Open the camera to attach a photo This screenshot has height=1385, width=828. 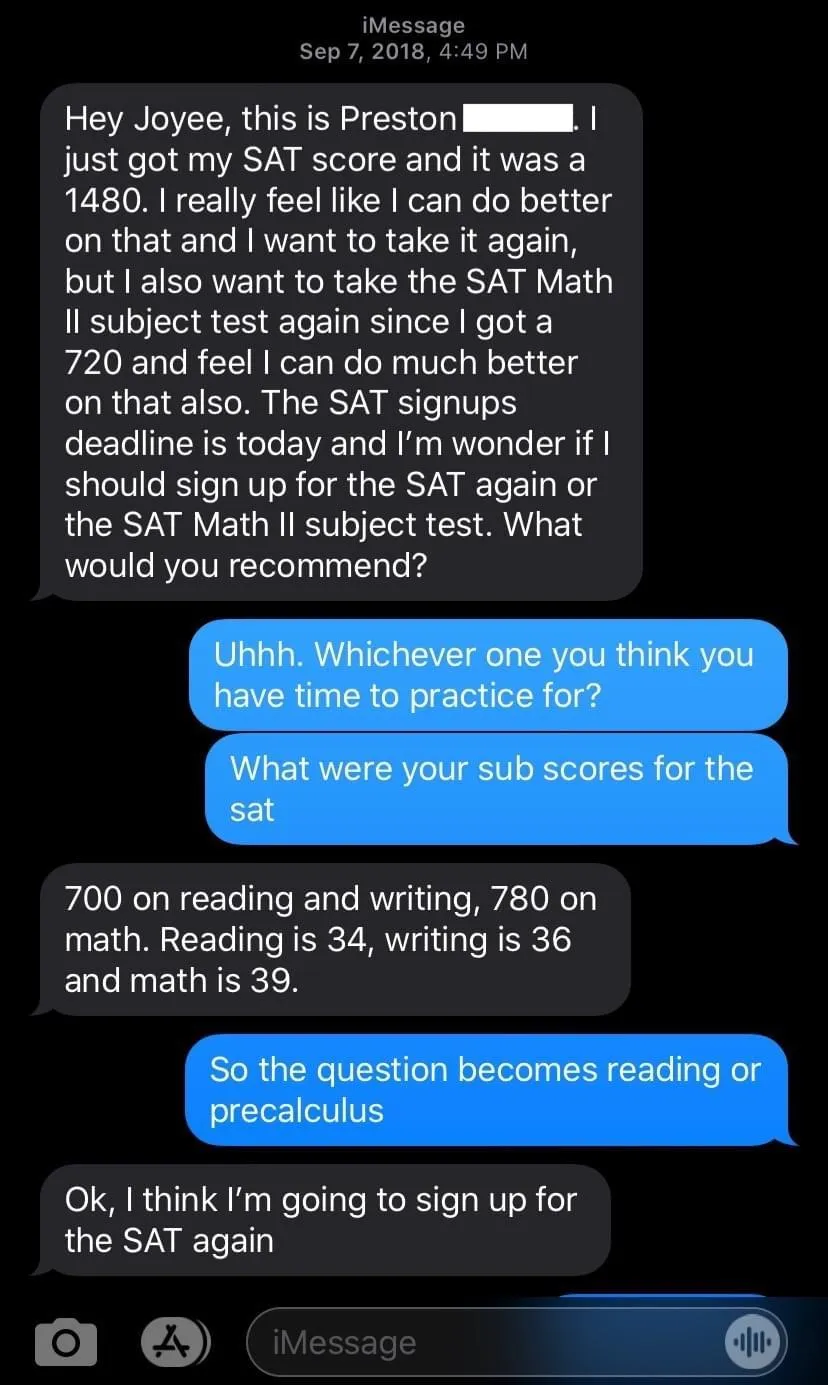(66, 1343)
